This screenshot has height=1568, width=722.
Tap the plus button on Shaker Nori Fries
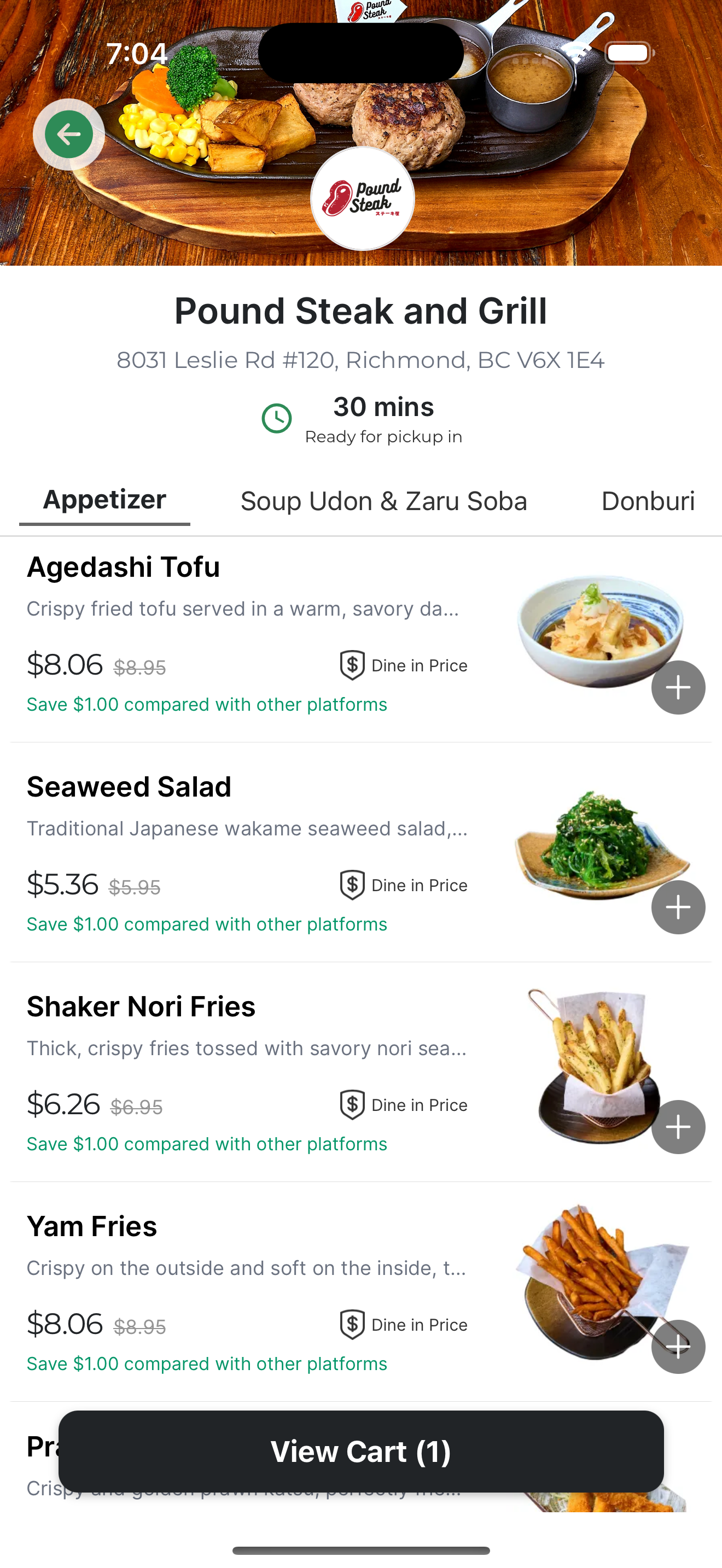click(x=678, y=1127)
